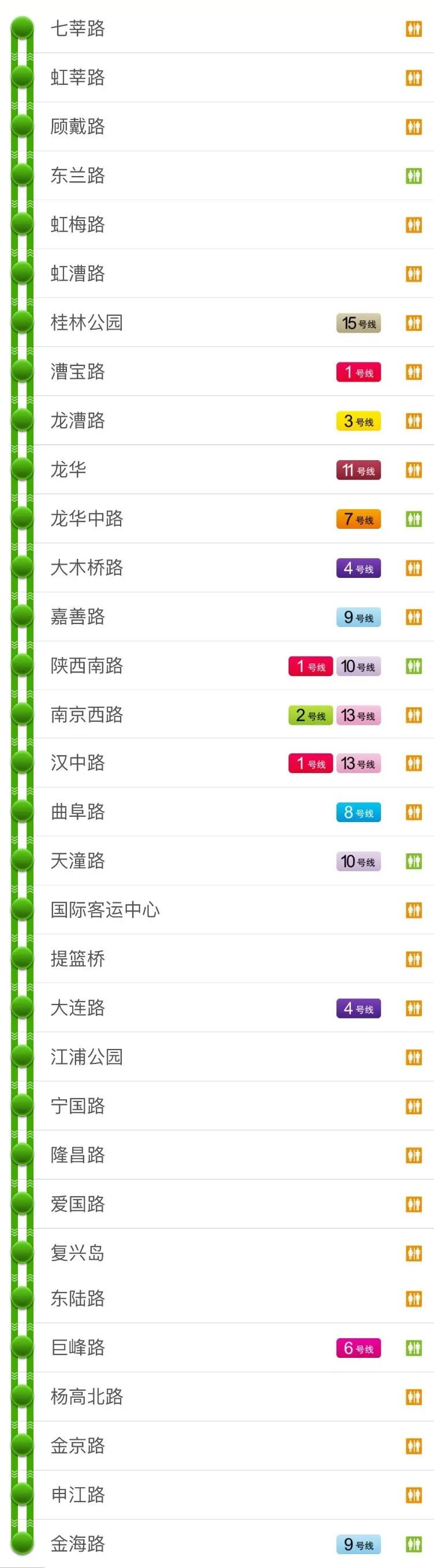Tap the 漕宝路 station row
The width and height of the screenshot is (434, 1568).
[x=78, y=371]
